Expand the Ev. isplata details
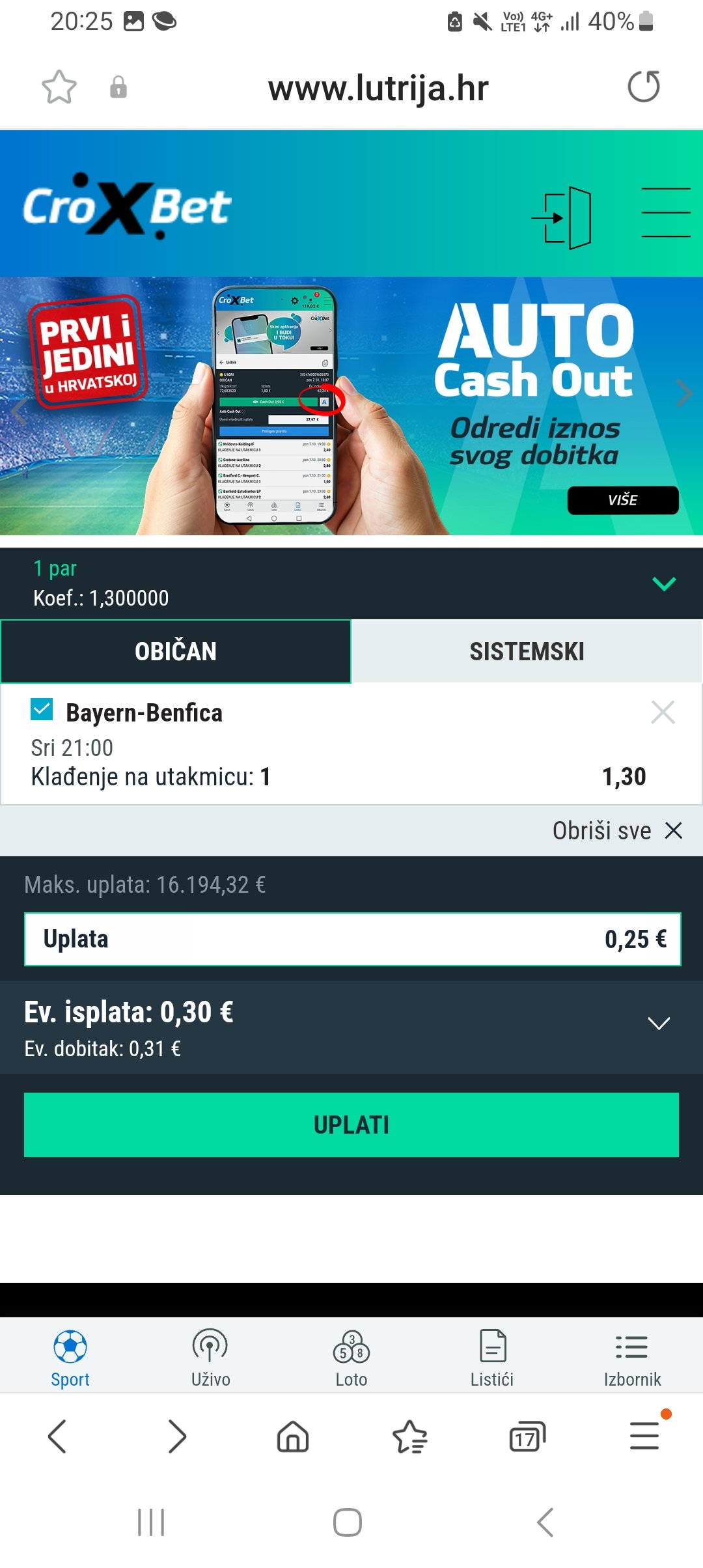The width and height of the screenshot is (703, 1568). 659,1024
